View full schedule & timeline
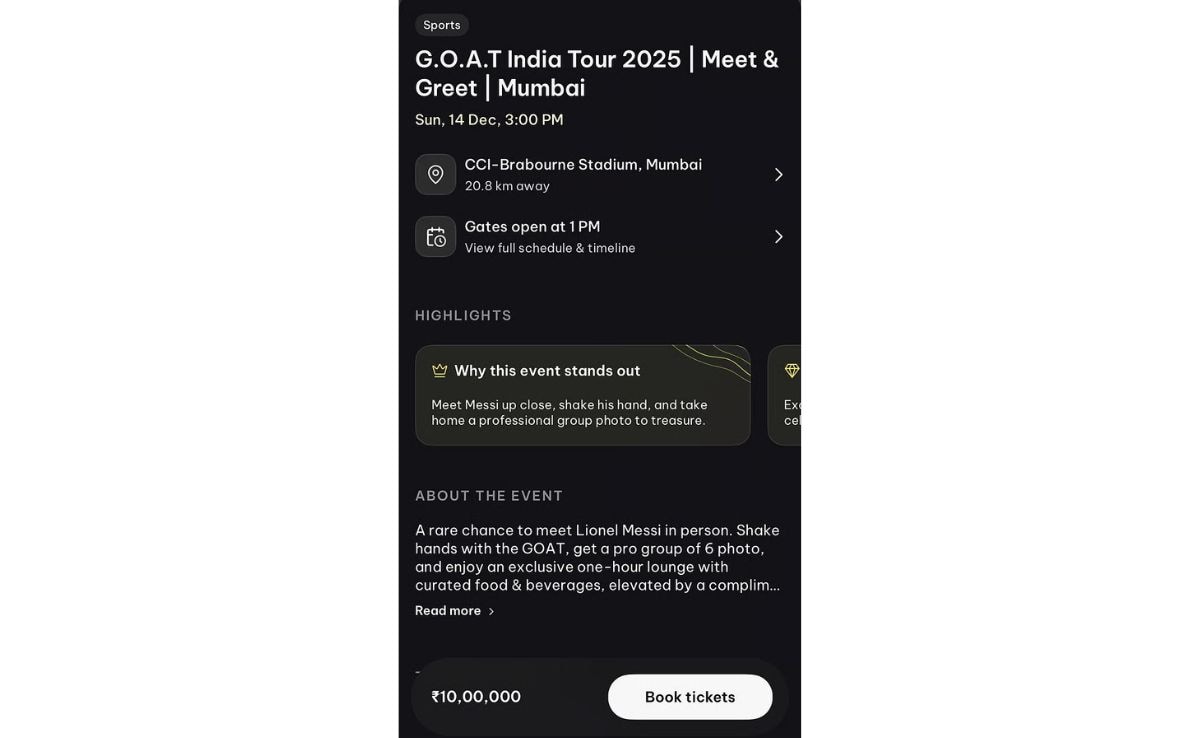The width and height of the screenshot is (1200, 738). [600, 237]
